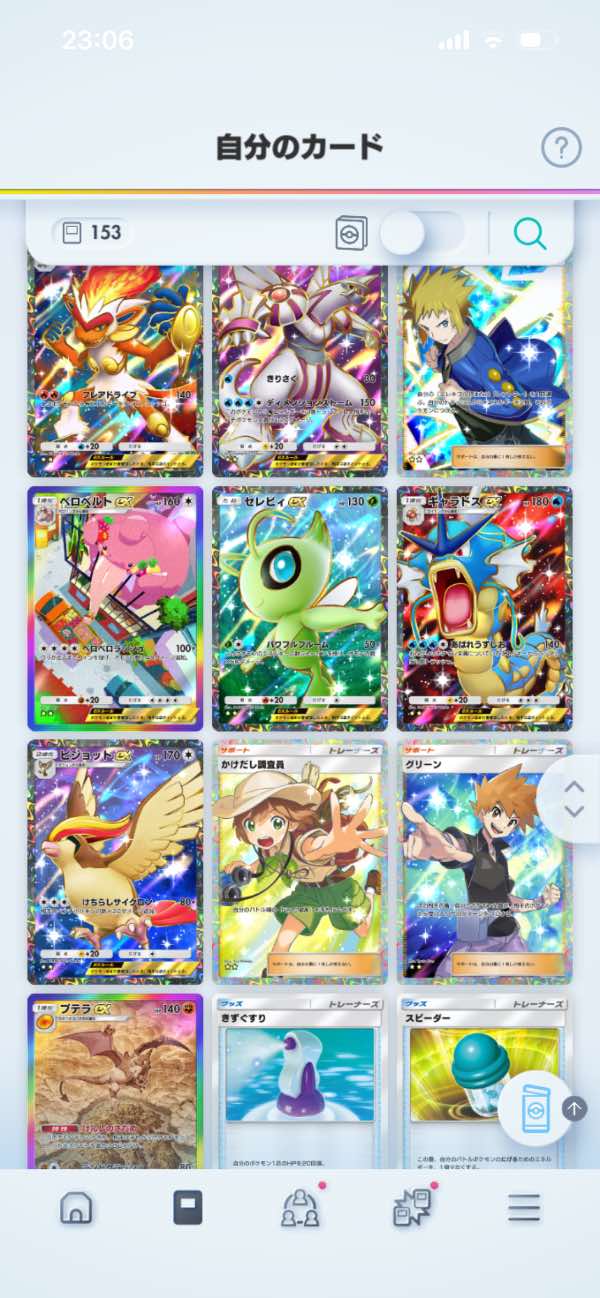Open the ピジョットex card
600x1298 pixels.
tap(115, 862)
